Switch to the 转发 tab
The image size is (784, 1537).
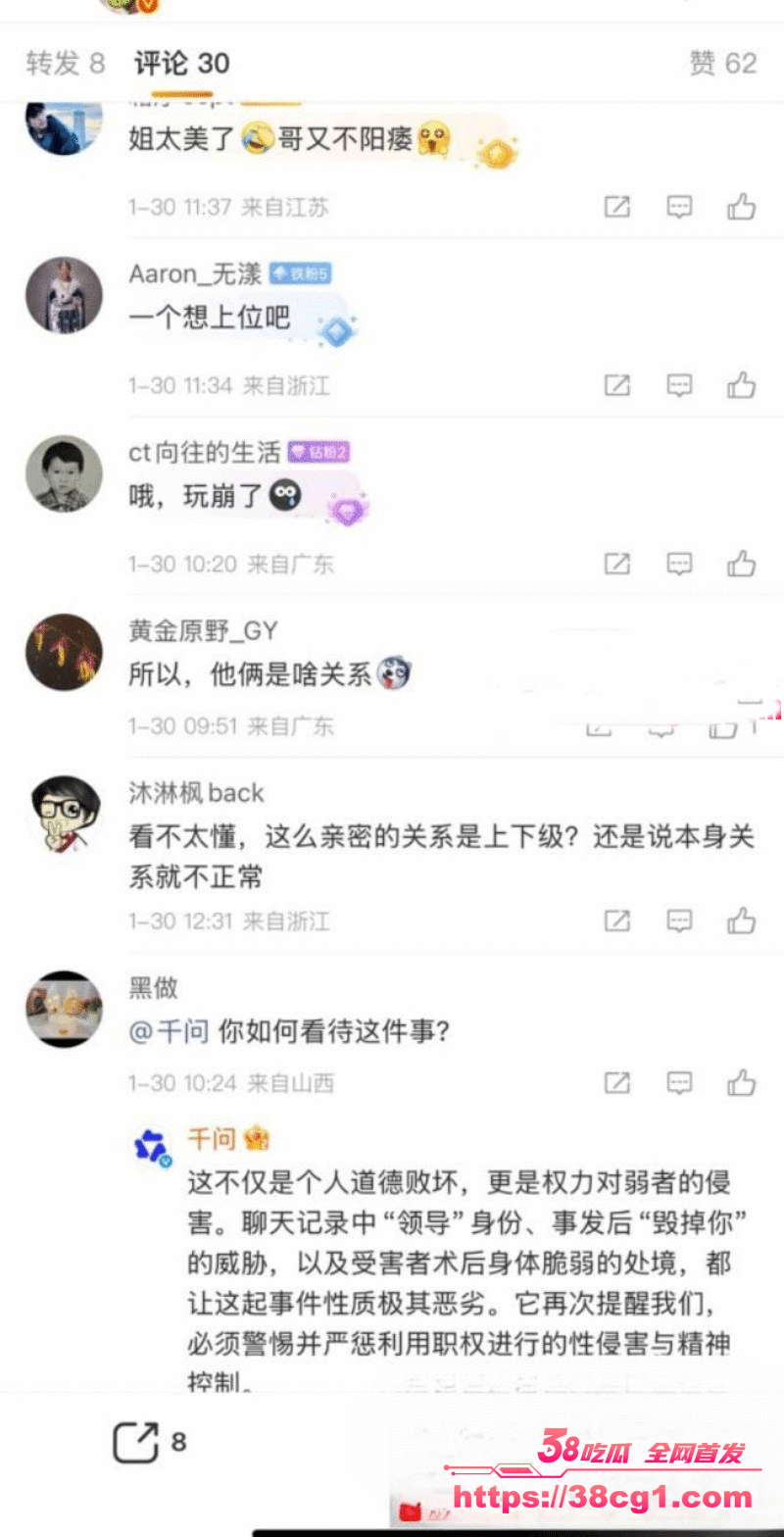point(65,64)
